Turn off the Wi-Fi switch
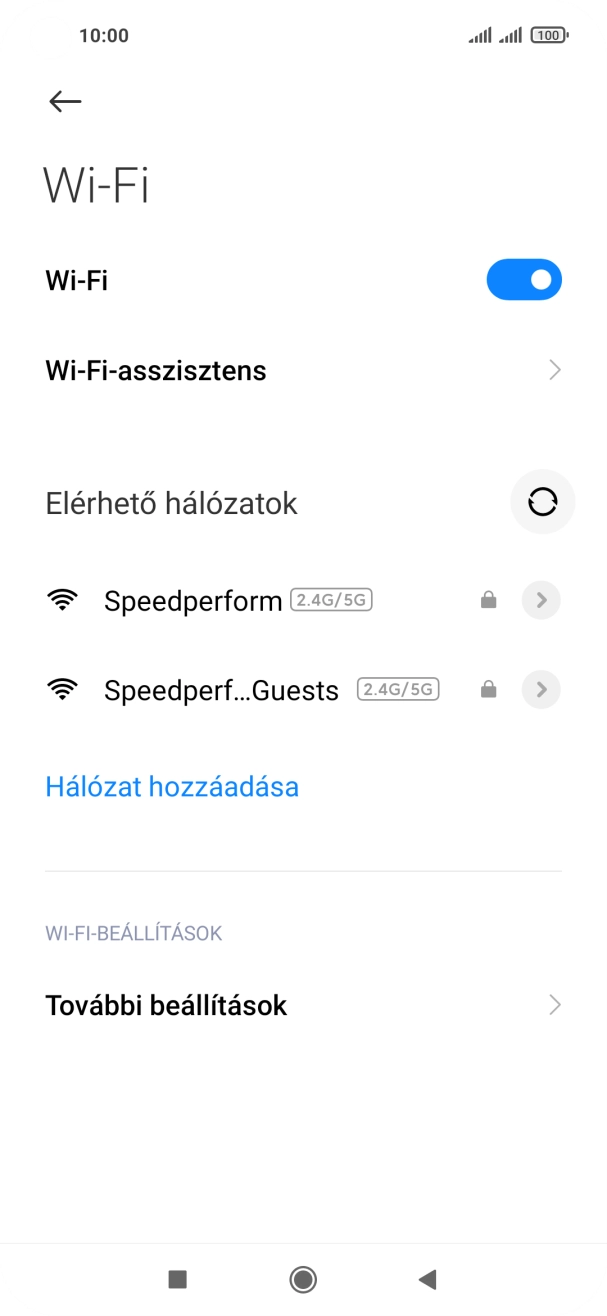 [x=524, y=280]
